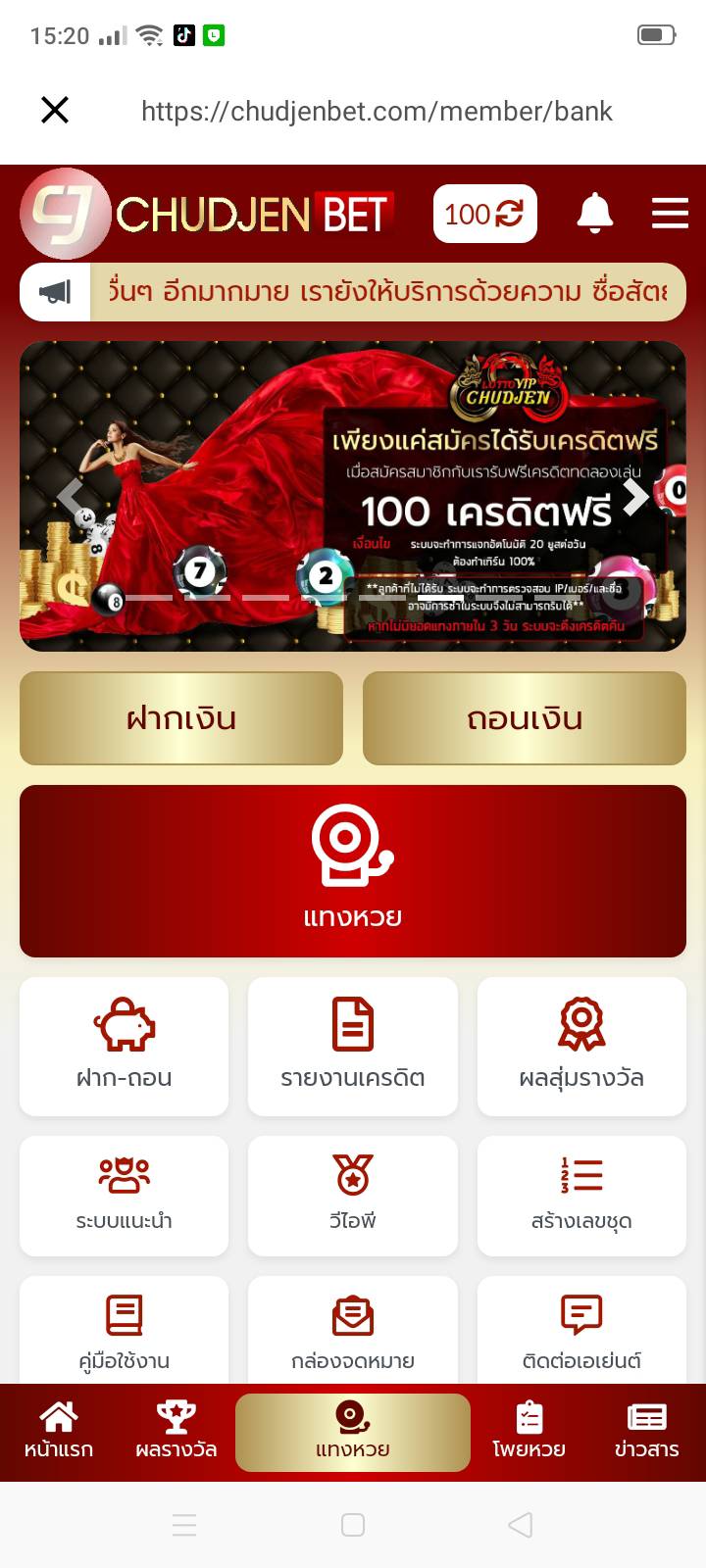Switch to the ผลรางวัล bottom tab

click(x=176, y=1431)
